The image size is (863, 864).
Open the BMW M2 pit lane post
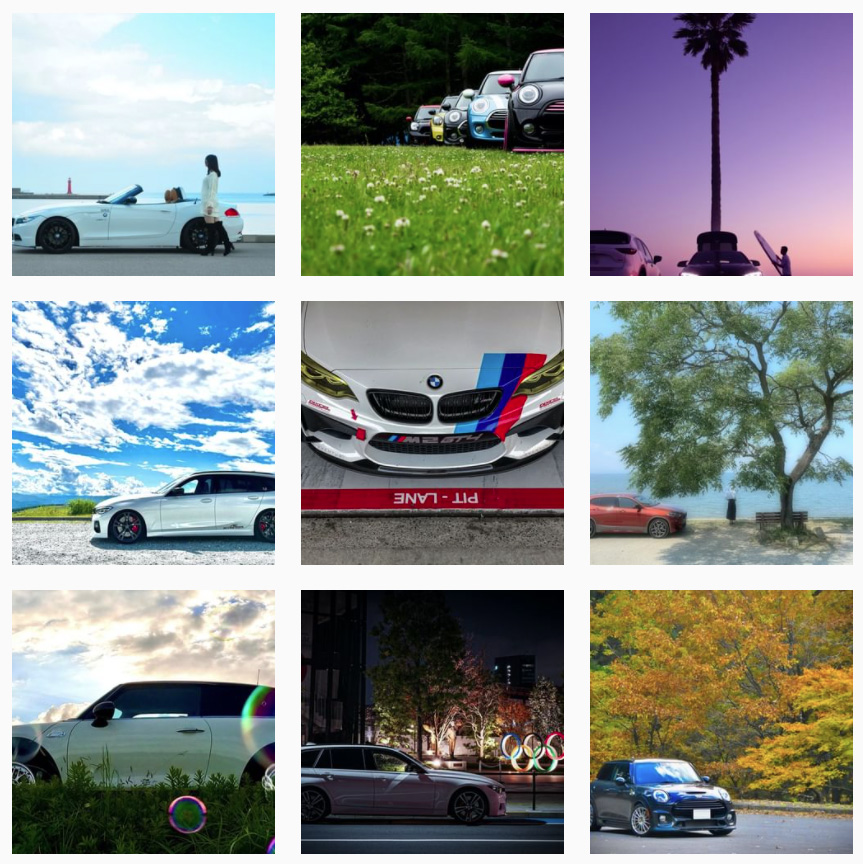point(432,433)
